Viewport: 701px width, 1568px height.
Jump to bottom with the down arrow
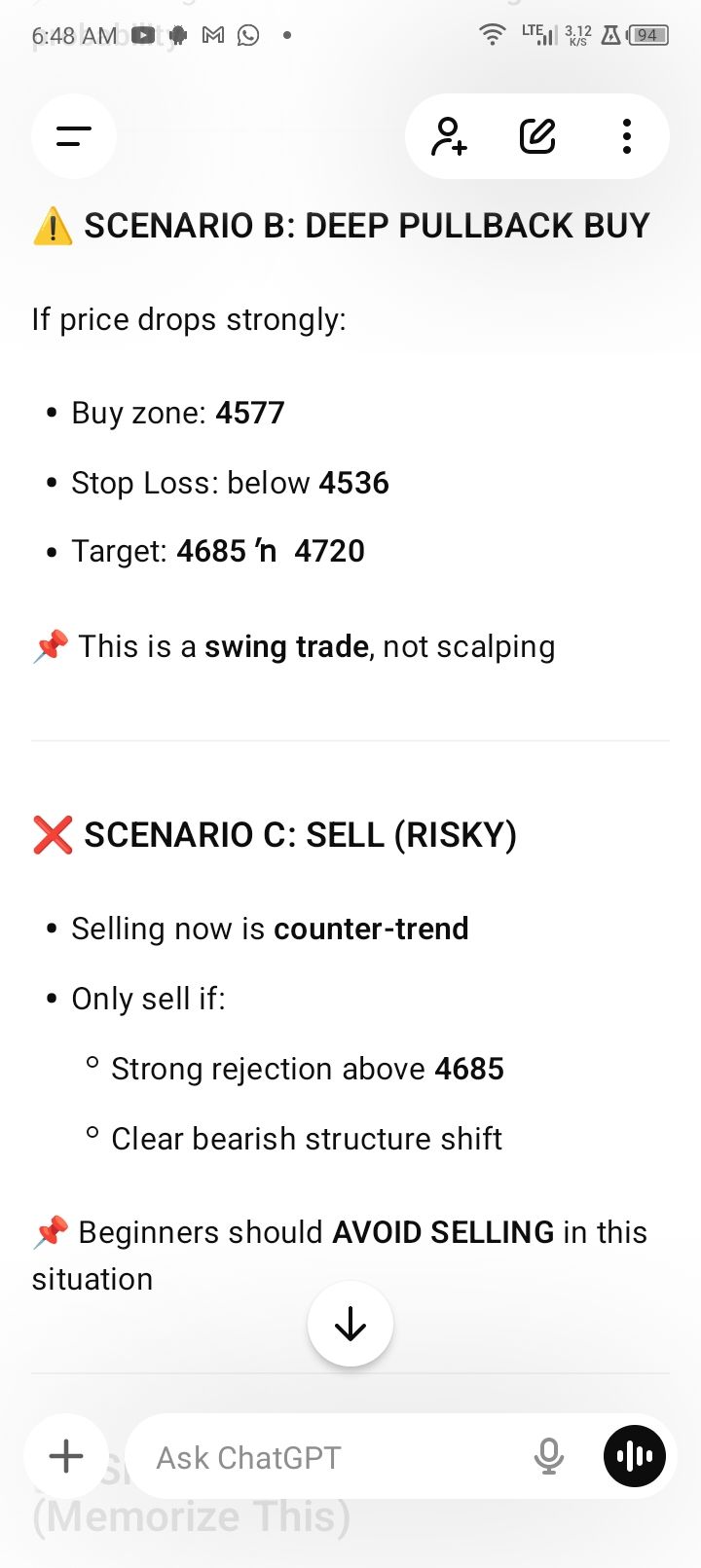point(350,1324)
